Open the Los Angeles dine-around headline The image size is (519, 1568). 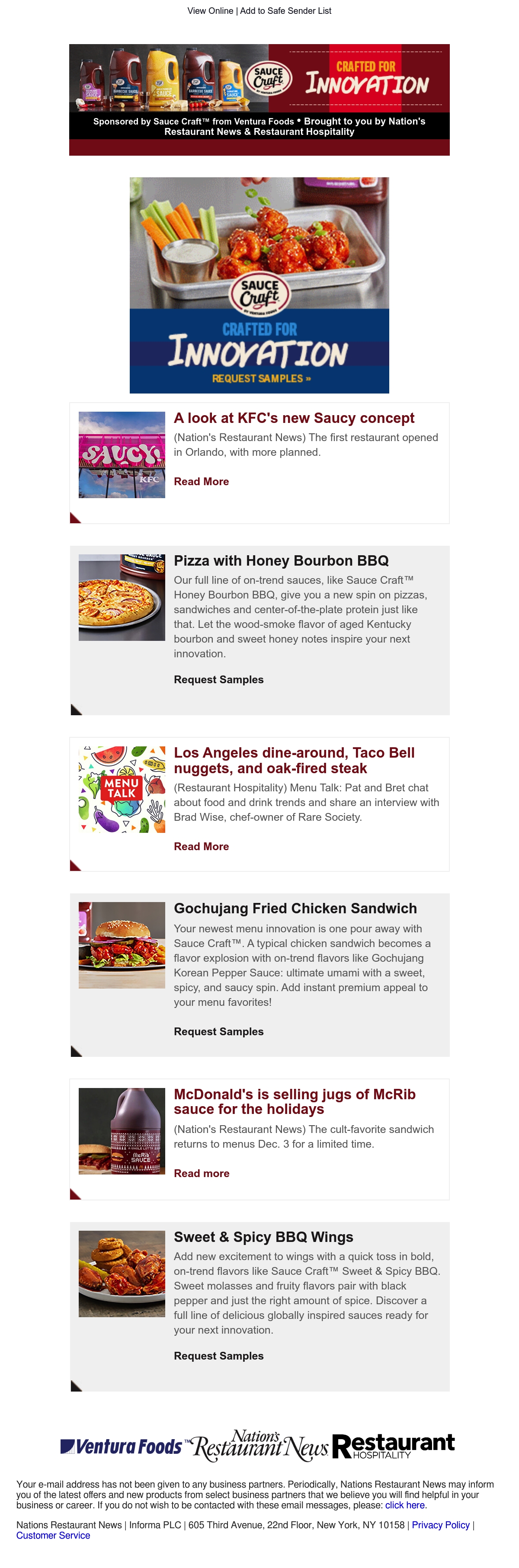pos(295,760)
